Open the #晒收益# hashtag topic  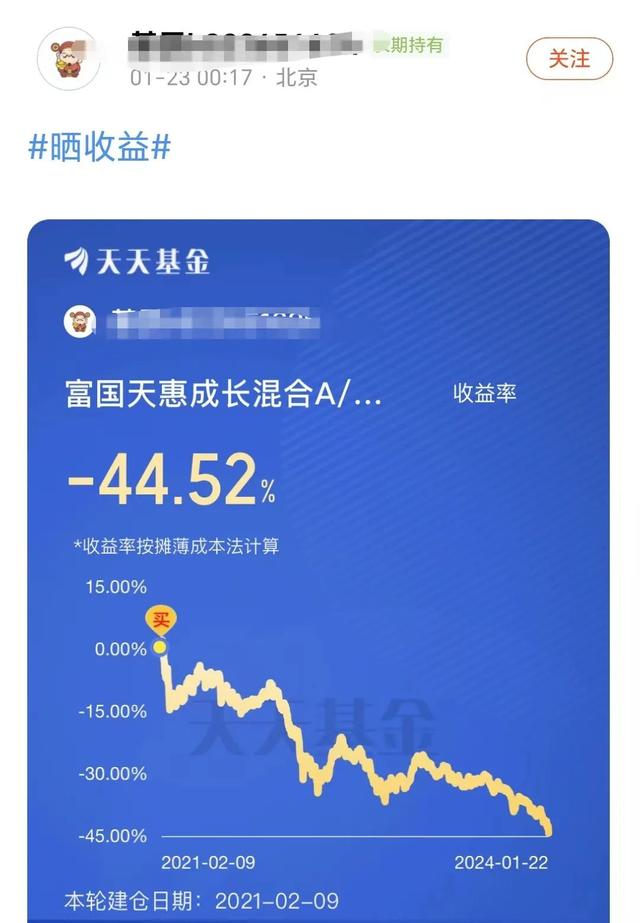(x=99, y=148)
